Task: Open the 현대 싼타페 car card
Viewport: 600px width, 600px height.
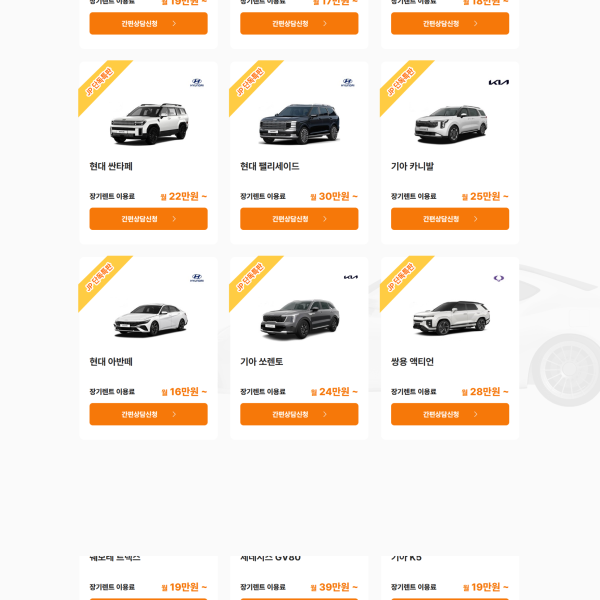Action: pos(148,125)
